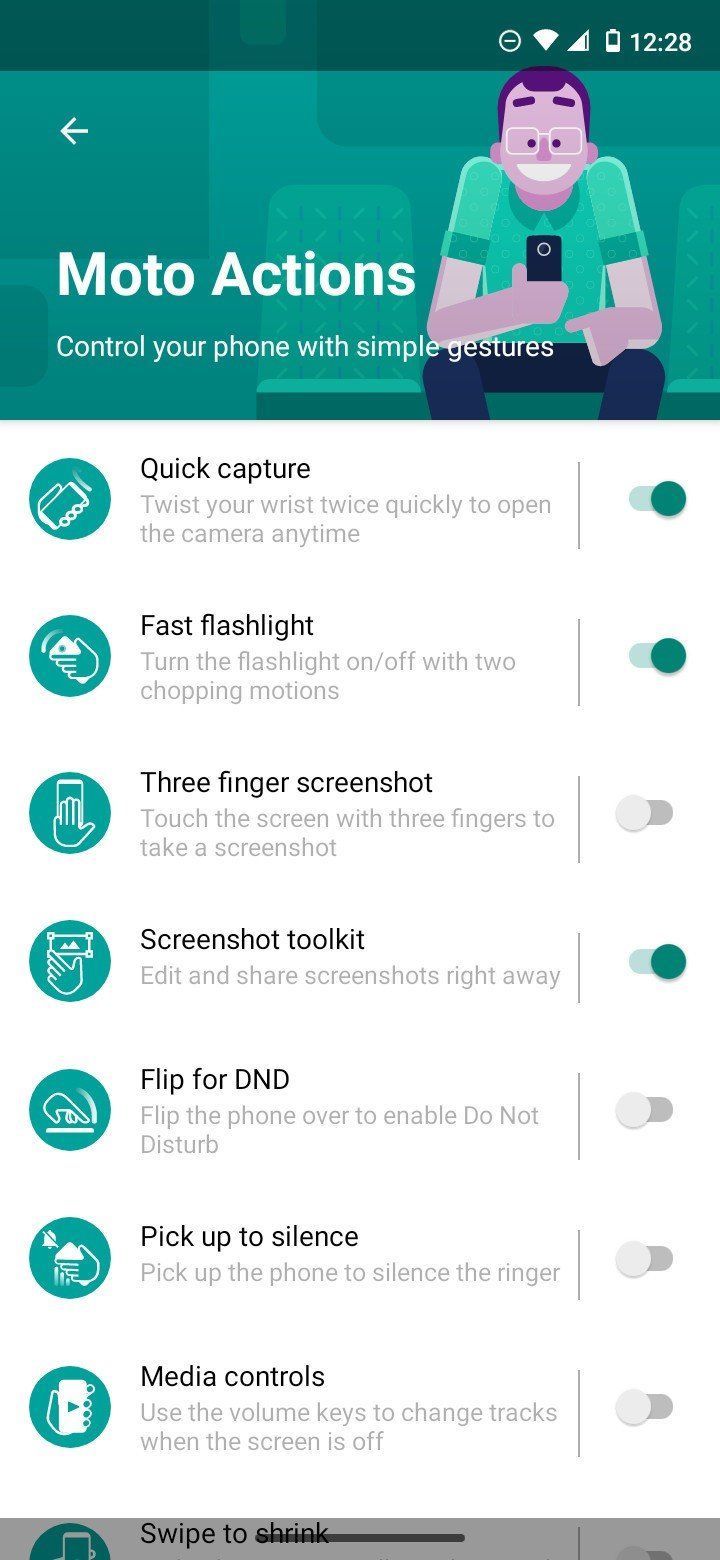This screenshot has width=720, height=1560.
Task: Turn on the Flip for DND switch
Action: point(645,1110)
